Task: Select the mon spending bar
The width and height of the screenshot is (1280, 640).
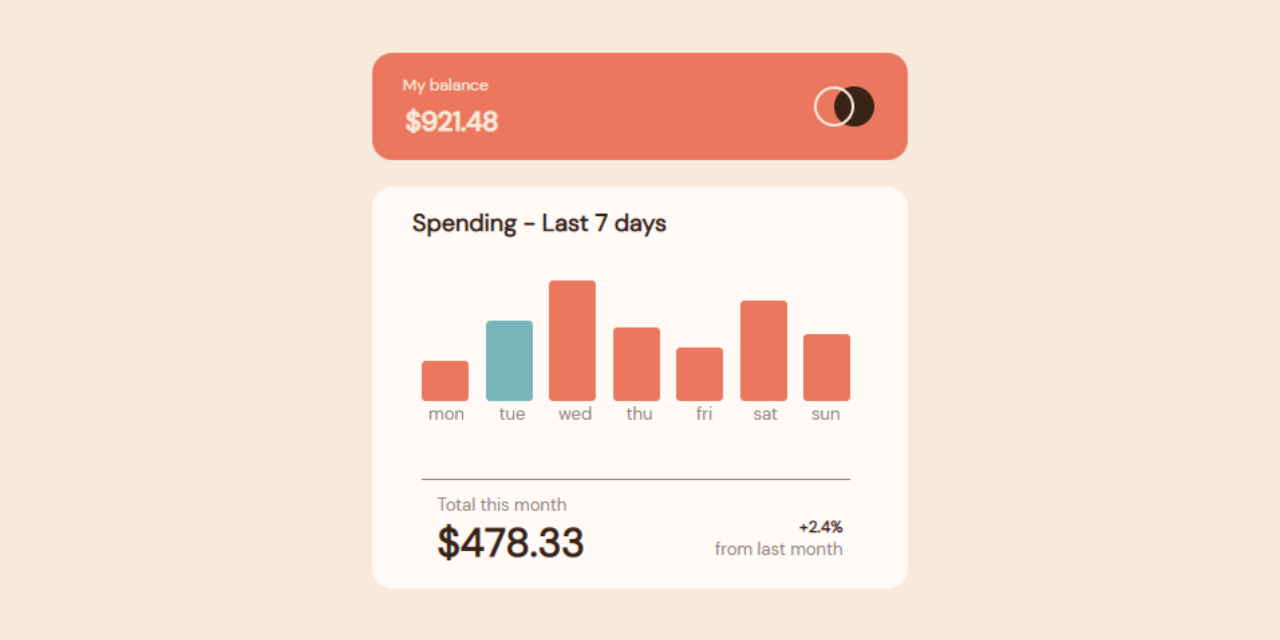Action: coord(445,381)
